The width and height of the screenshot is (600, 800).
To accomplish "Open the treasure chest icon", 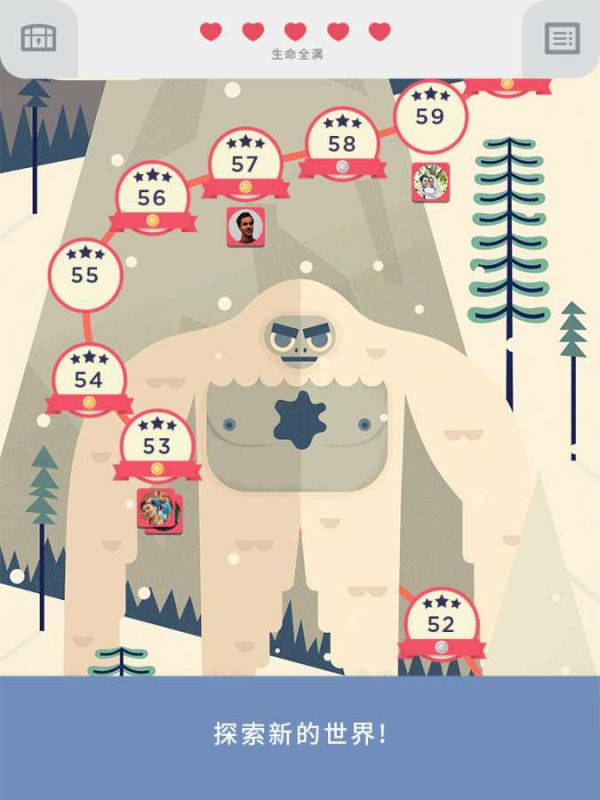I will click(38, 38).
